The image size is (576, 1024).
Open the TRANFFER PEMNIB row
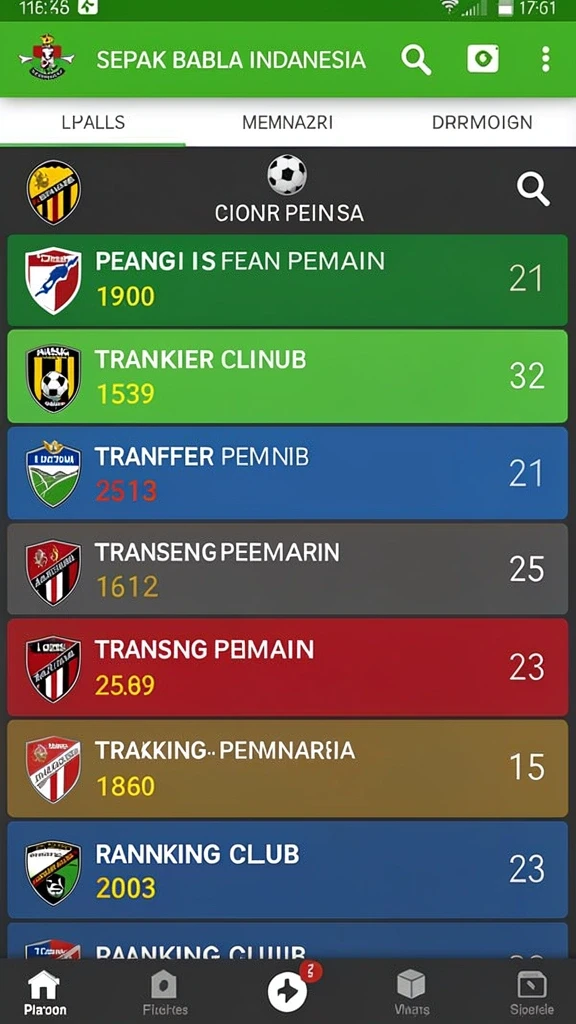pos(287,473)
